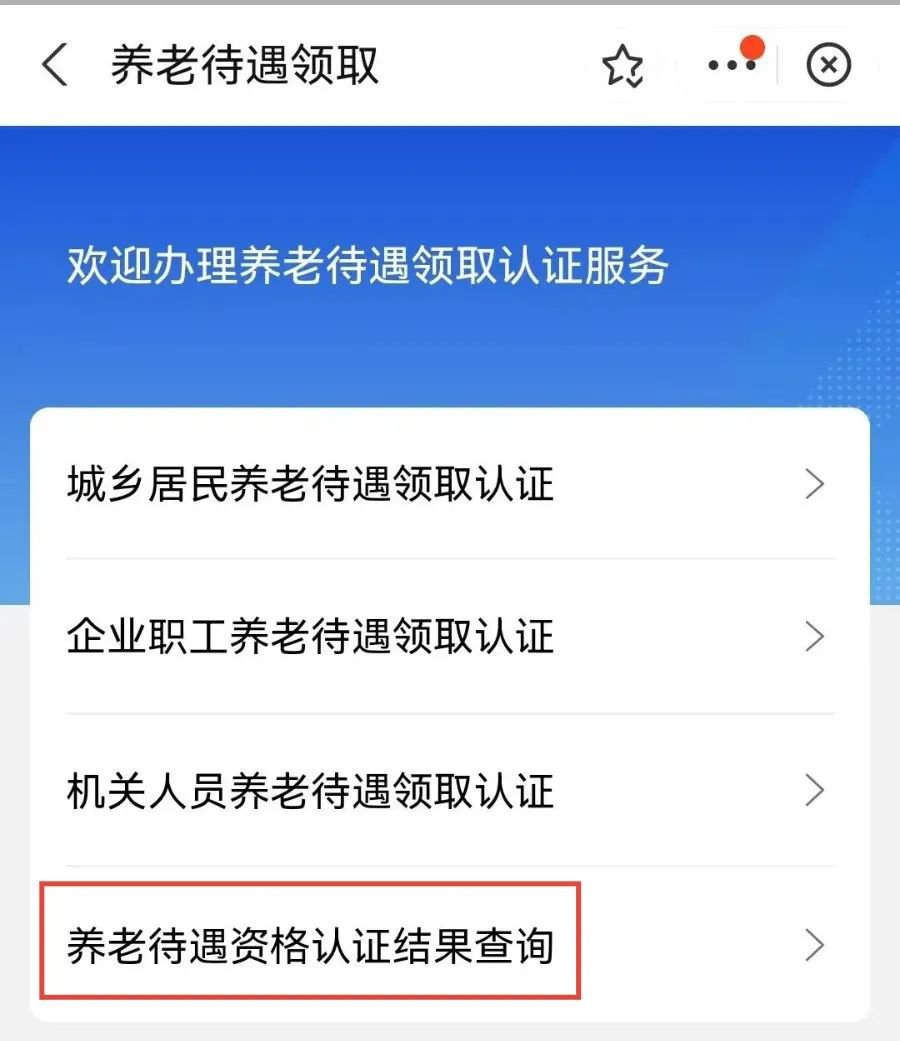Favorite this mini program with the star

pyautogui.click(x=622, y=67)
